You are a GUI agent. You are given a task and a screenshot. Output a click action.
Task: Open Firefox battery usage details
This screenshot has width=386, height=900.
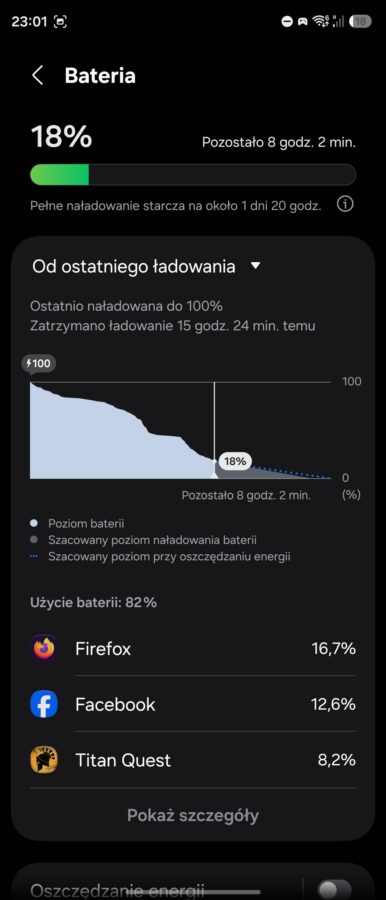click(193, 649)
